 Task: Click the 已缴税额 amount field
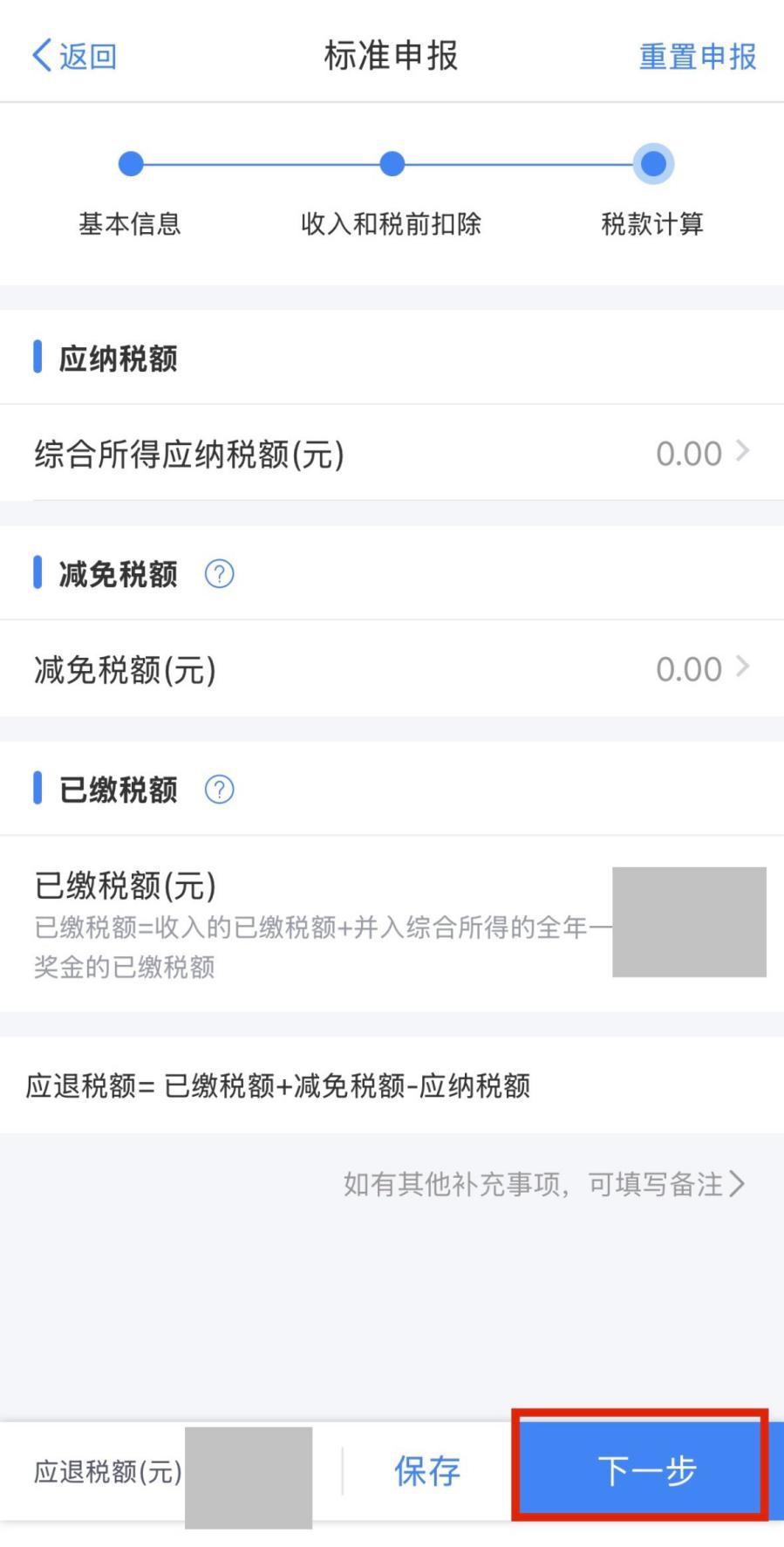[x=689, y=921]
